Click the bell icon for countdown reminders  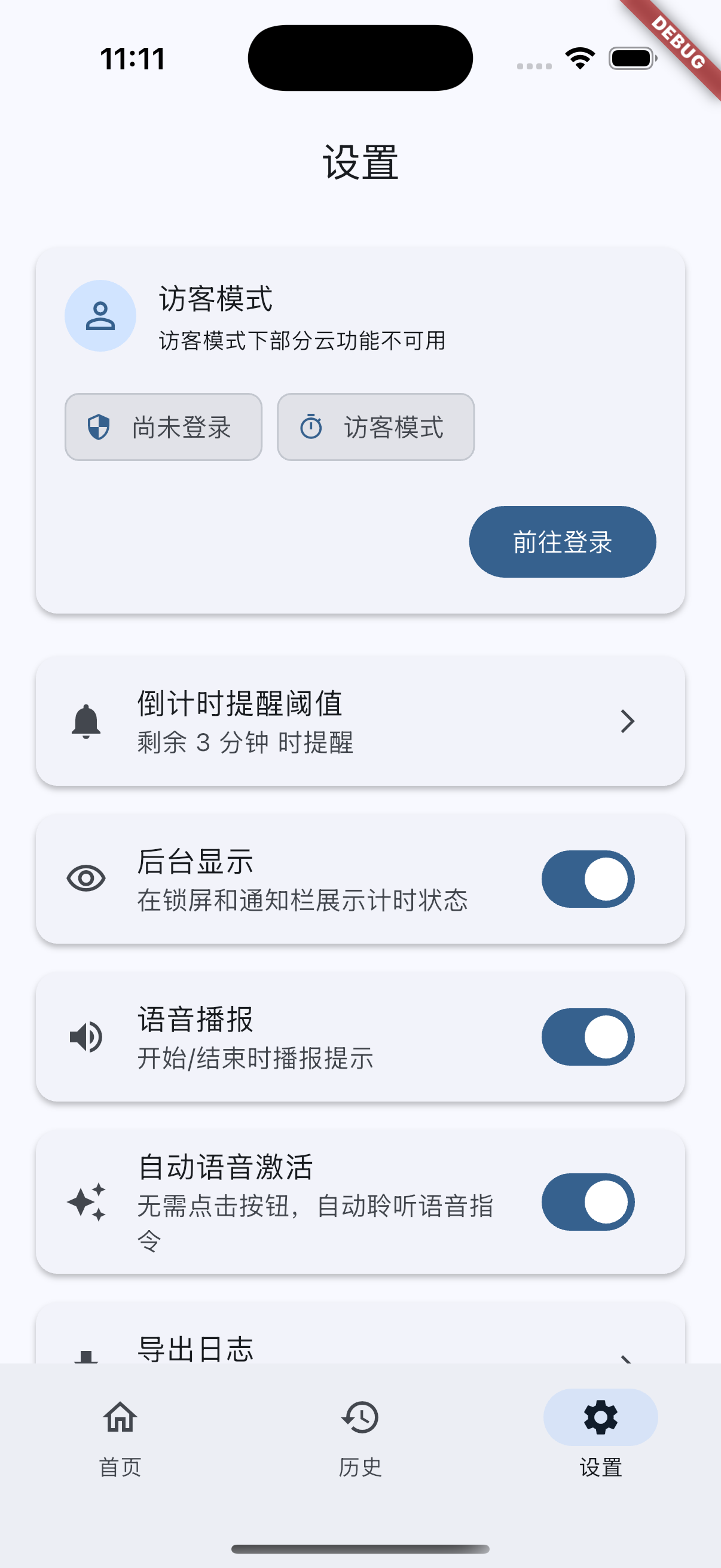click(87, 721)
